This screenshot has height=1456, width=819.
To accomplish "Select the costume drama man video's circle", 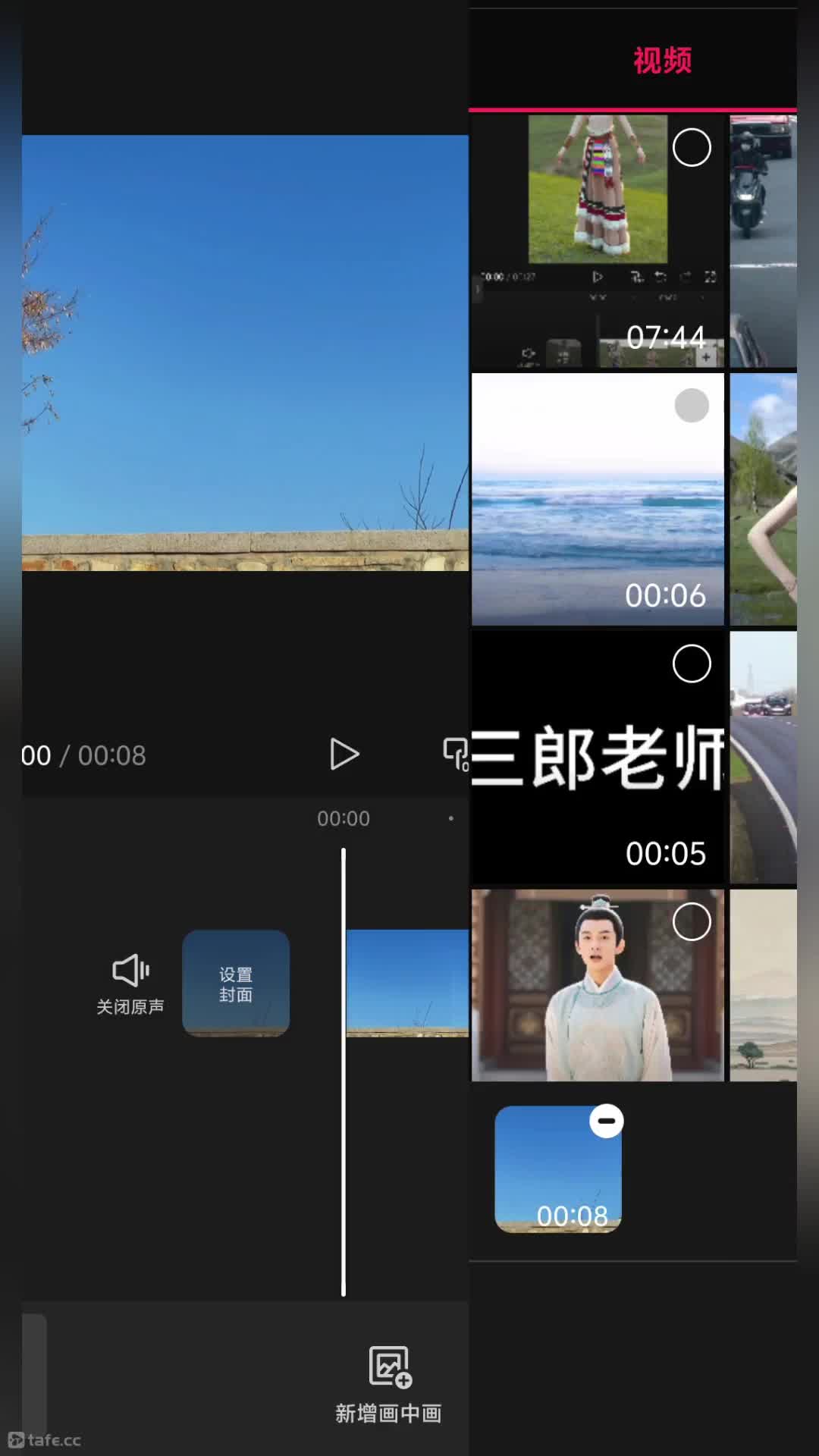I will point(692,922).
